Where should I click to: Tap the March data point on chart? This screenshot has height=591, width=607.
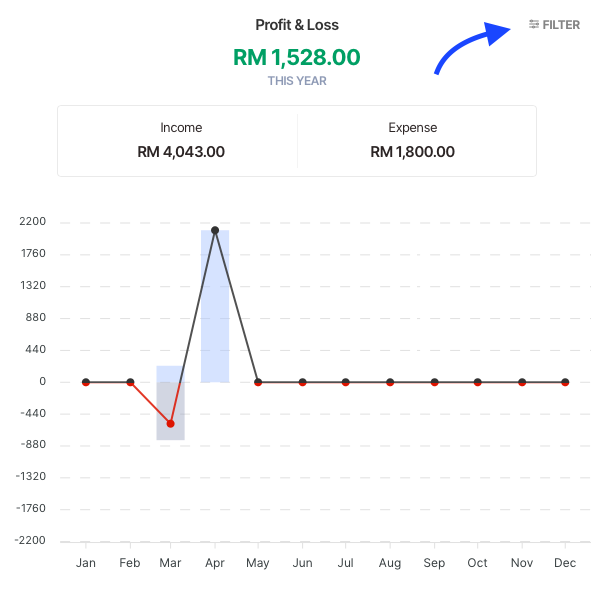[x=171, y=424]
